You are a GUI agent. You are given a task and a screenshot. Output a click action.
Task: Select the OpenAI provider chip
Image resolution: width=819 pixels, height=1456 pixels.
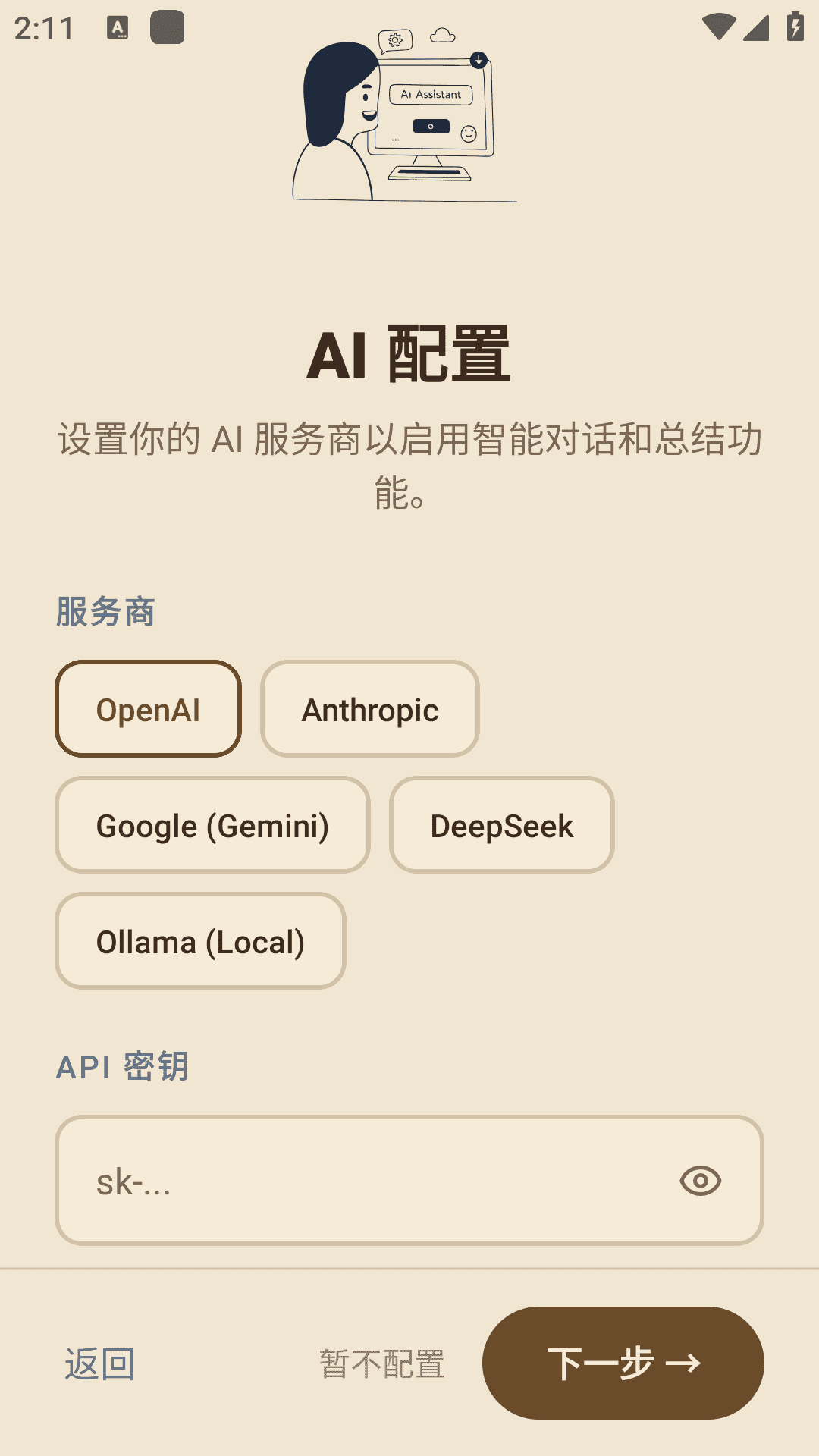[148, 709]
